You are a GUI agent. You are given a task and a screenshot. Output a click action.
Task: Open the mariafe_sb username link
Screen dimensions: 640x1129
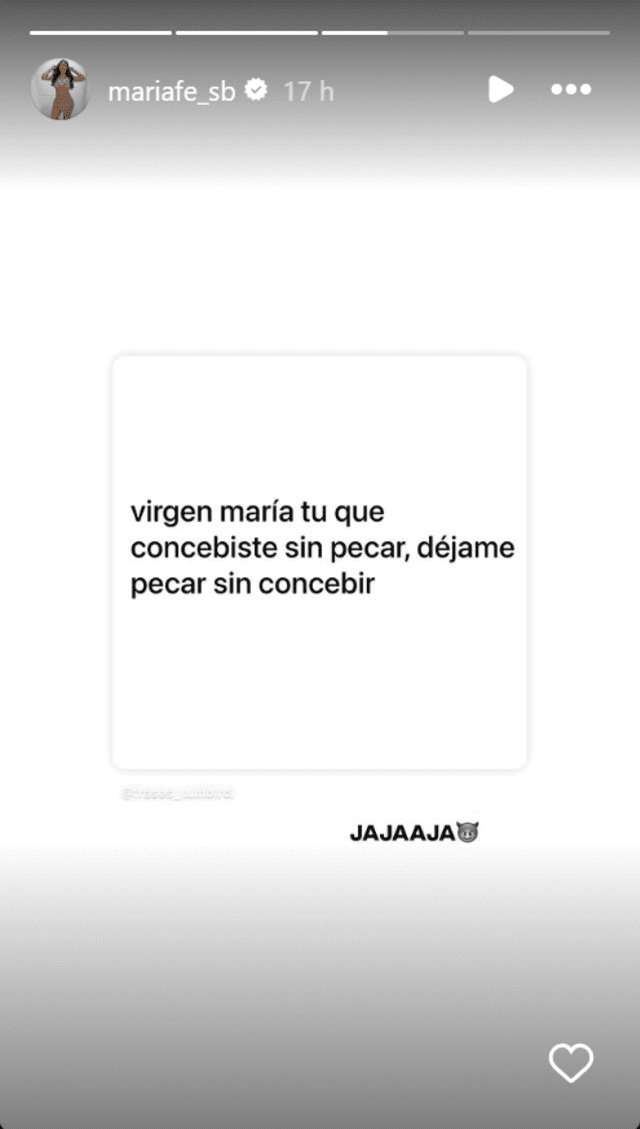tap(170, 91)
